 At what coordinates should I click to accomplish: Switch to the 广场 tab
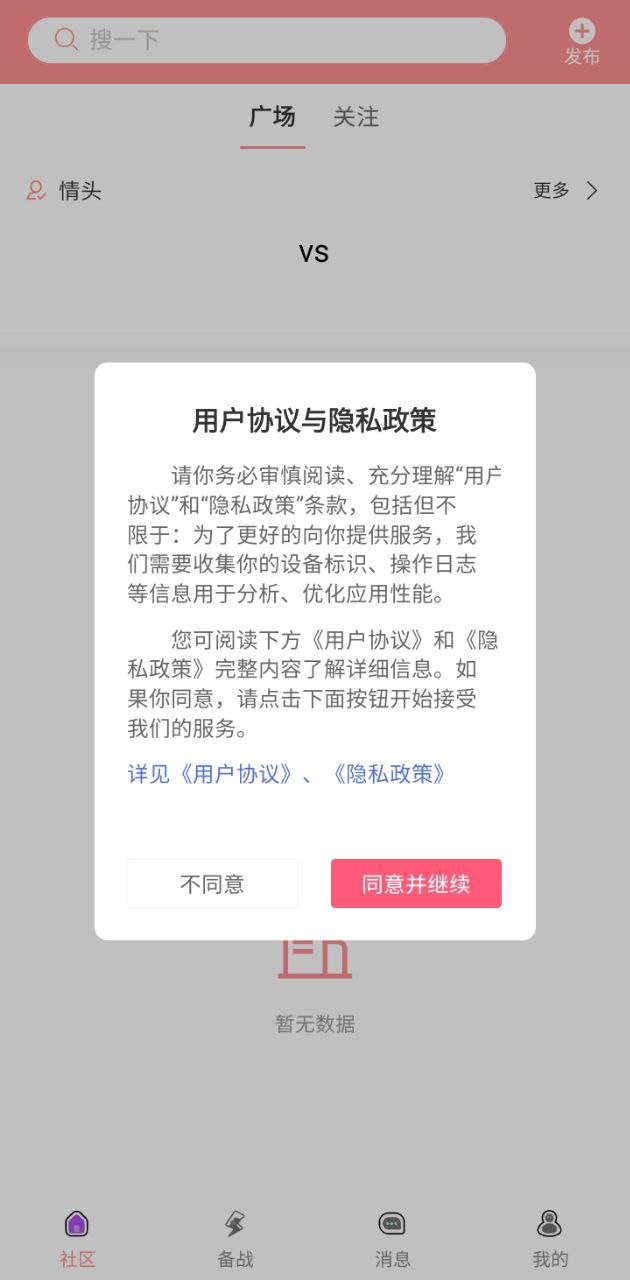(x=272, y=117)
